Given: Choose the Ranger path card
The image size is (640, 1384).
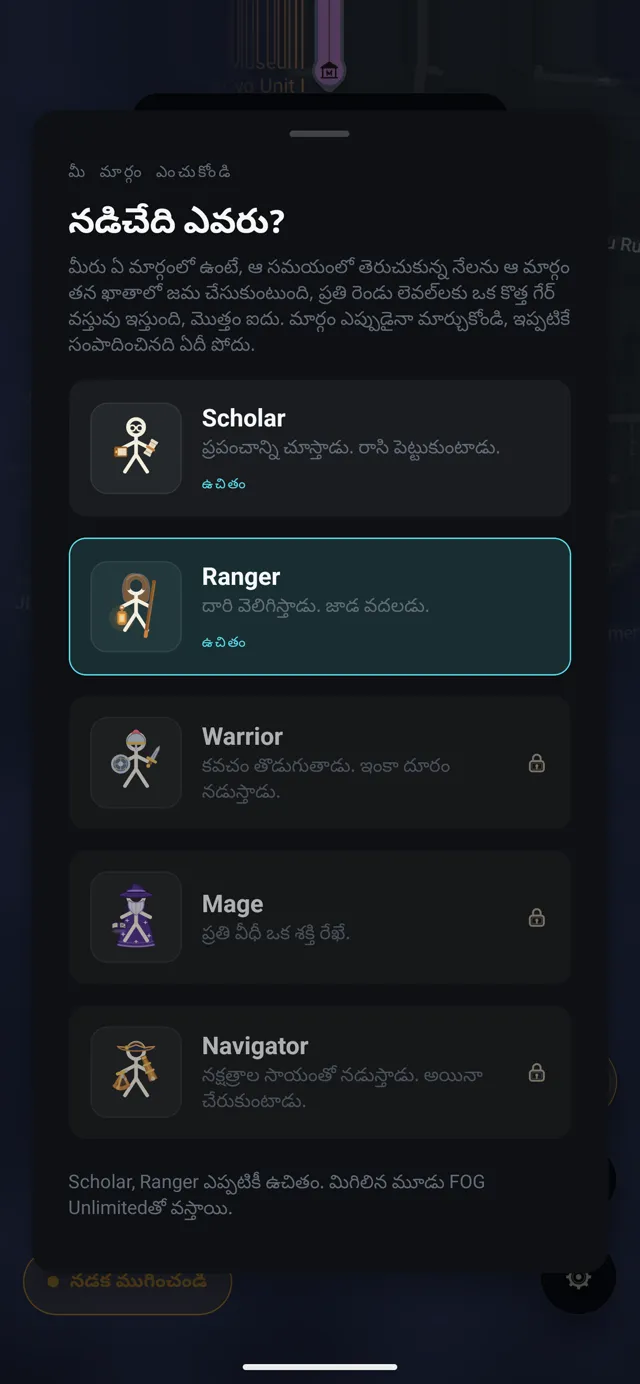Looking at the screenshot, I should 320,607.
